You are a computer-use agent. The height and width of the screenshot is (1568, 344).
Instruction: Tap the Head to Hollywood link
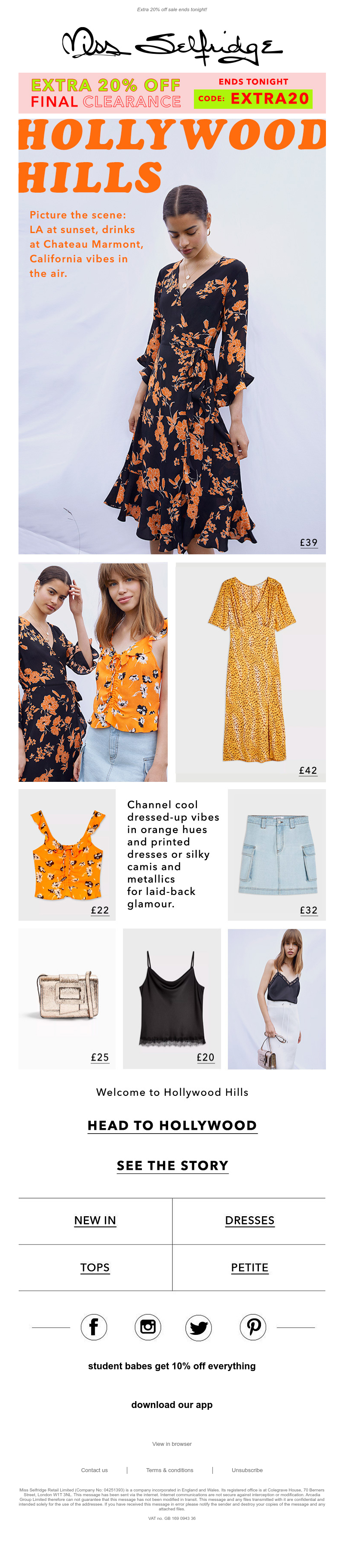point(172,1125)
